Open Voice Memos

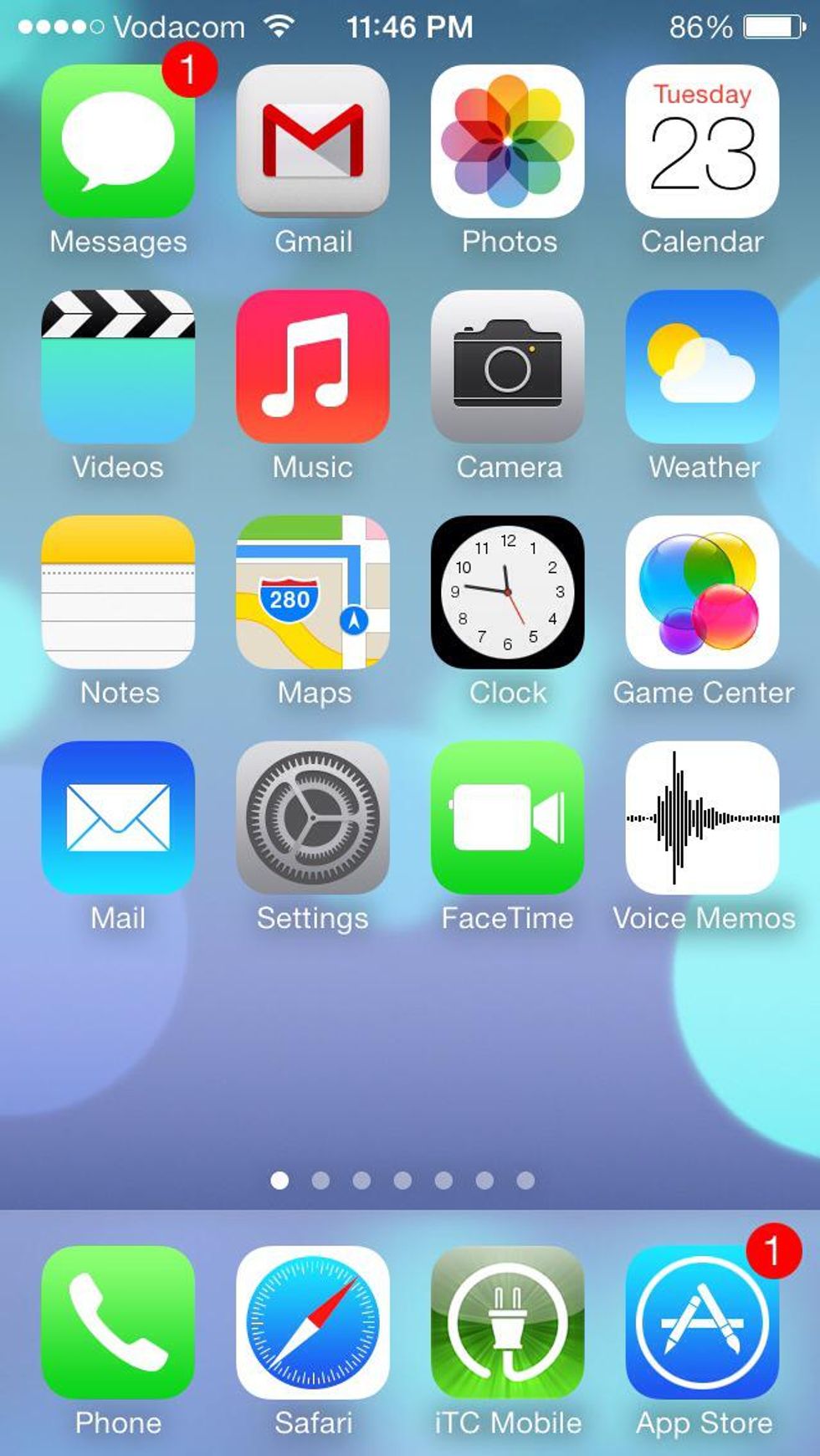[702, 818]
